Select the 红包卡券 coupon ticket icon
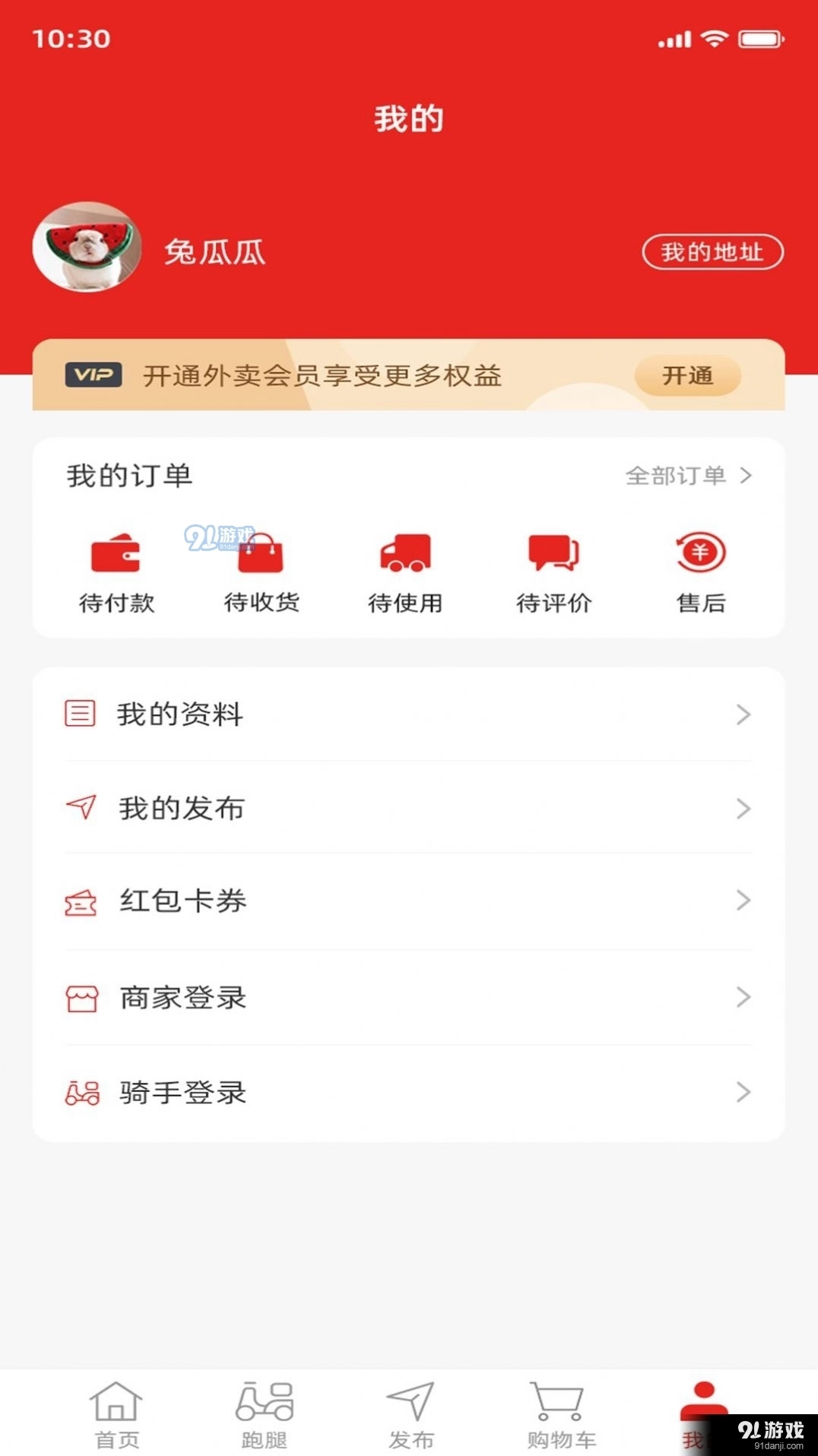 [81, 904]
